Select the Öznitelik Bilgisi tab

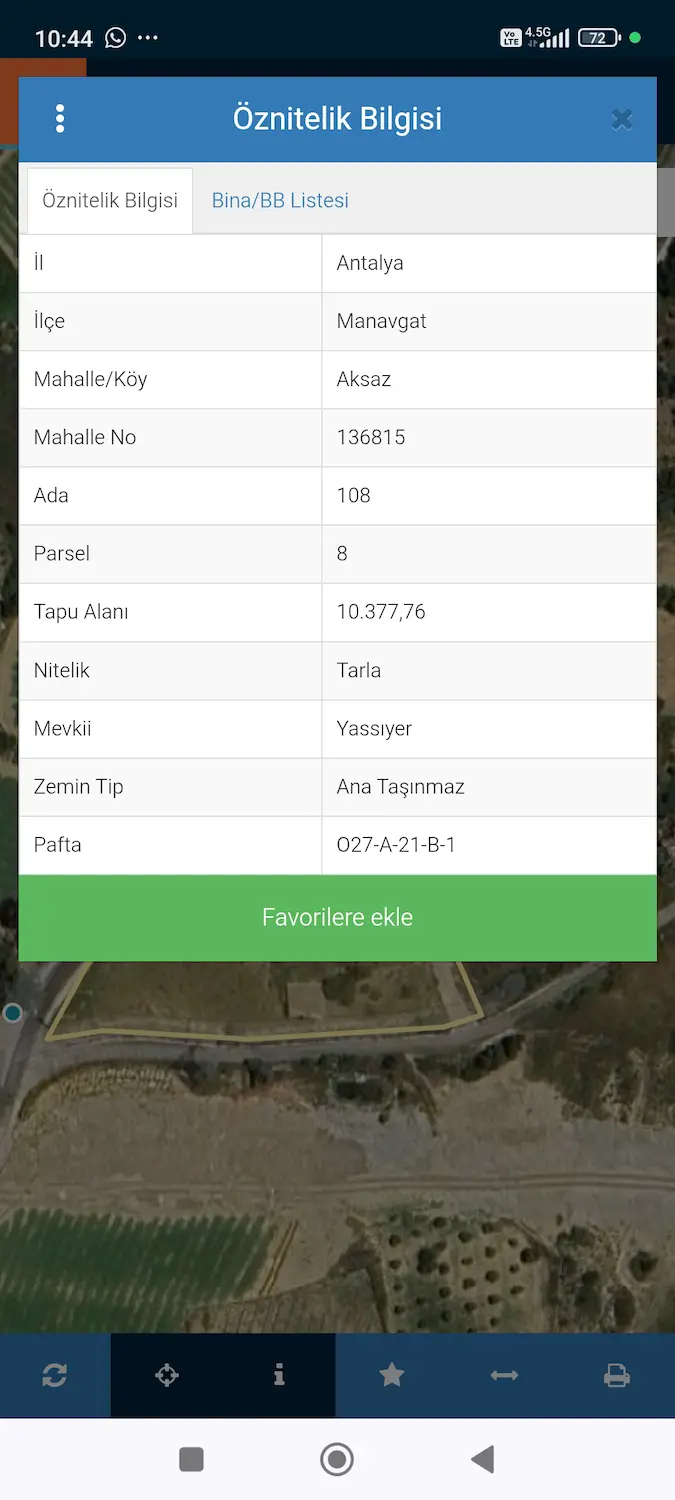coord(110,200)
